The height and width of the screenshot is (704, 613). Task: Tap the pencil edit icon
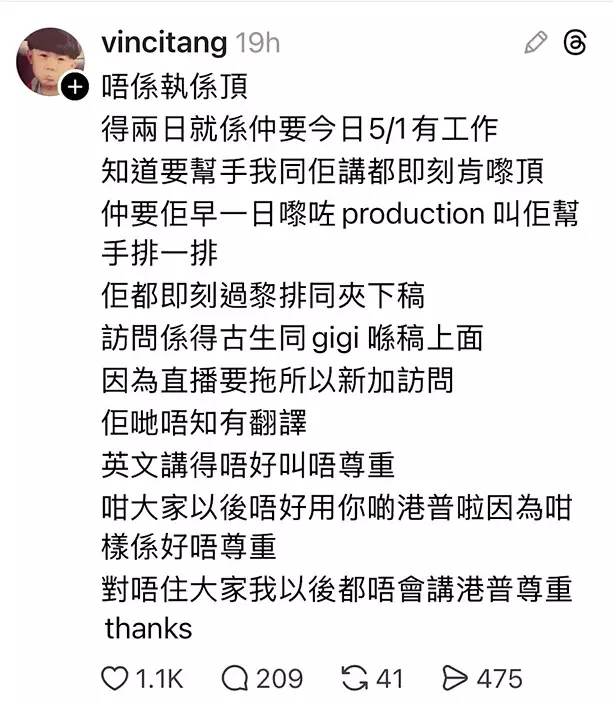pos(536,43)
